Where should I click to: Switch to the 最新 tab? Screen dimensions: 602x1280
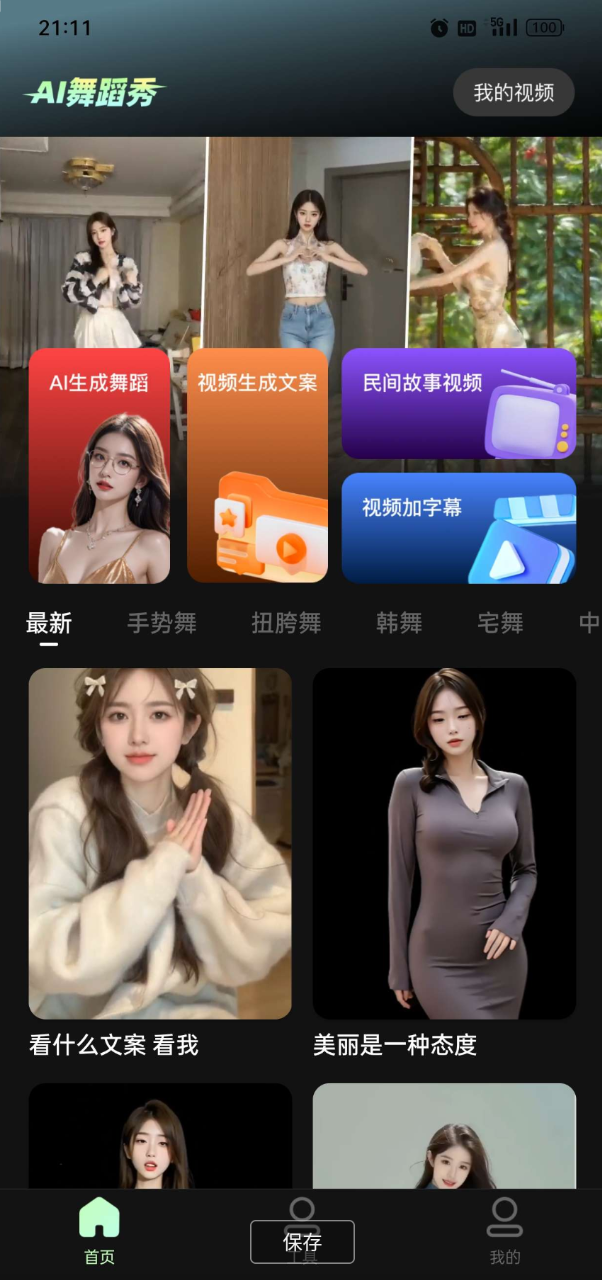point(49,624)
